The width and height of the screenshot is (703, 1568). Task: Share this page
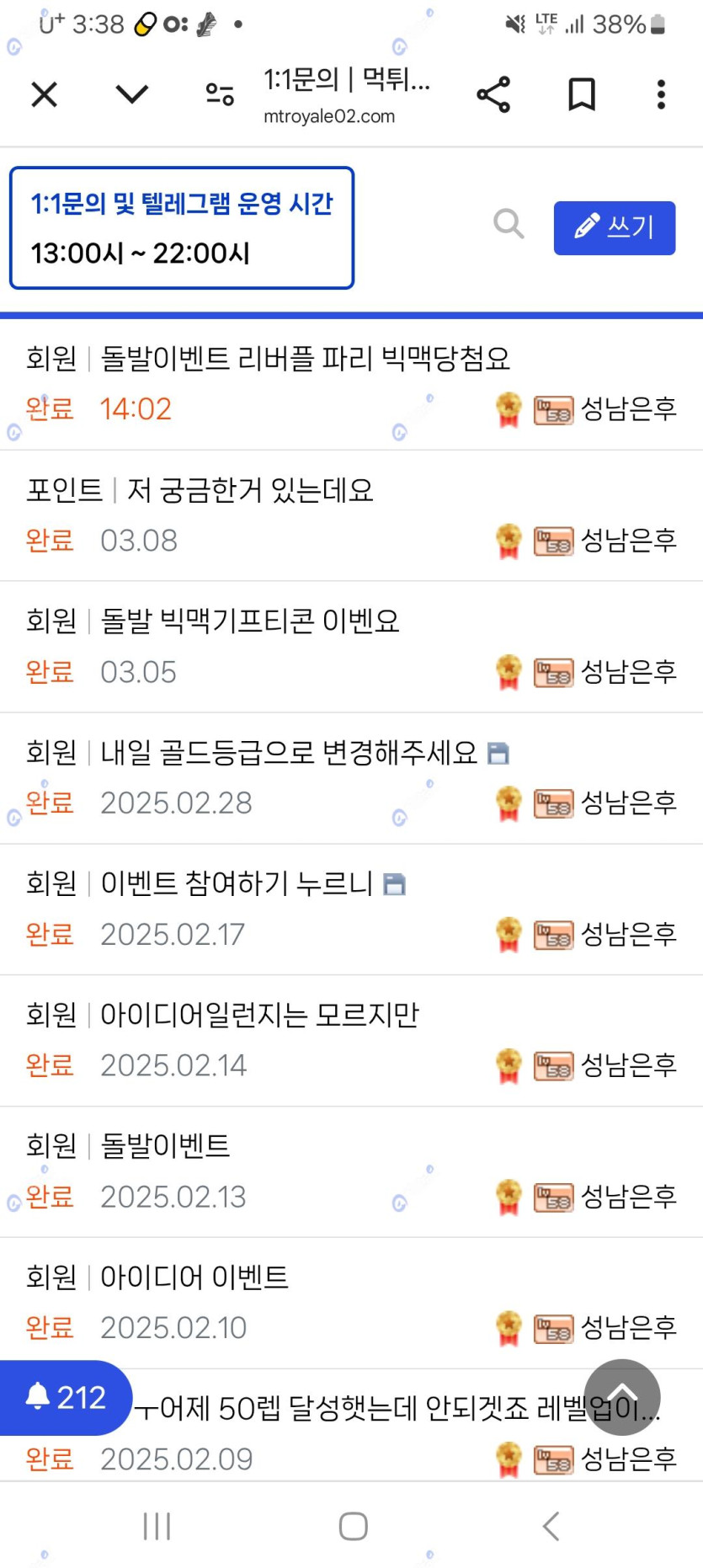pos(493,94)
